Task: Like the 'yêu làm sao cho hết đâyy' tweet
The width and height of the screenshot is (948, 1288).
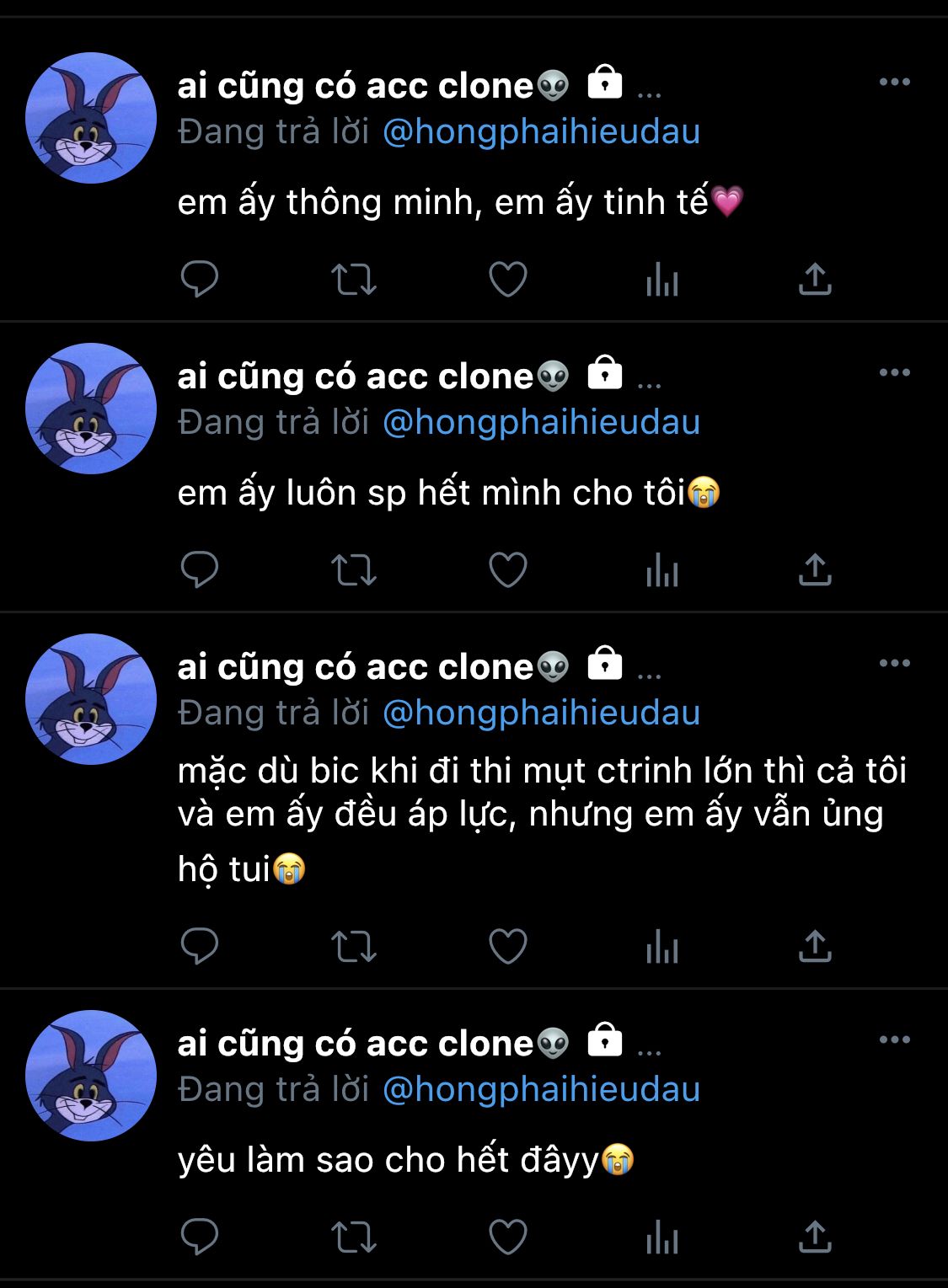Action: tap(507, 1237)
